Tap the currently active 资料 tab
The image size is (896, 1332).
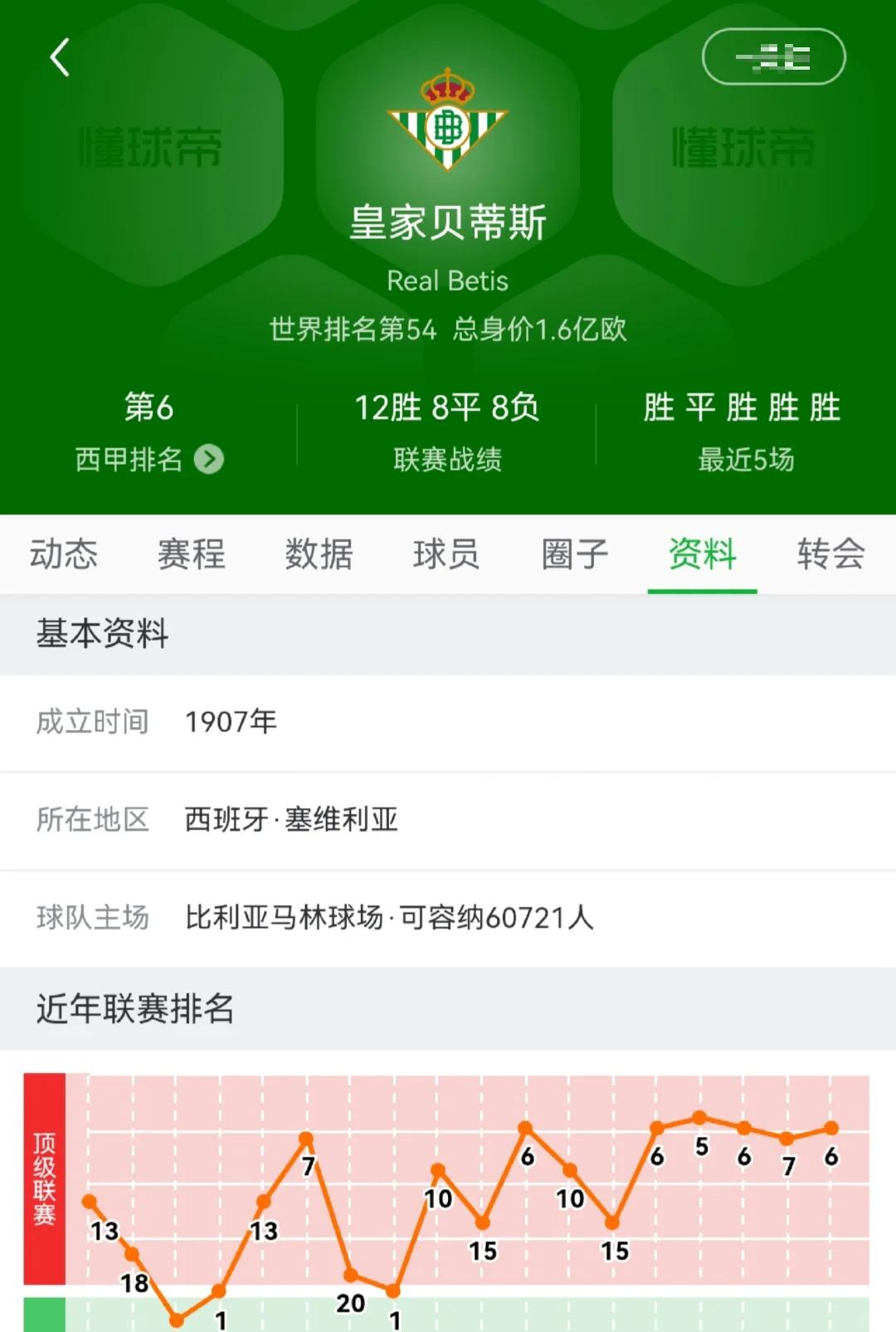click(x=703, y=554)
